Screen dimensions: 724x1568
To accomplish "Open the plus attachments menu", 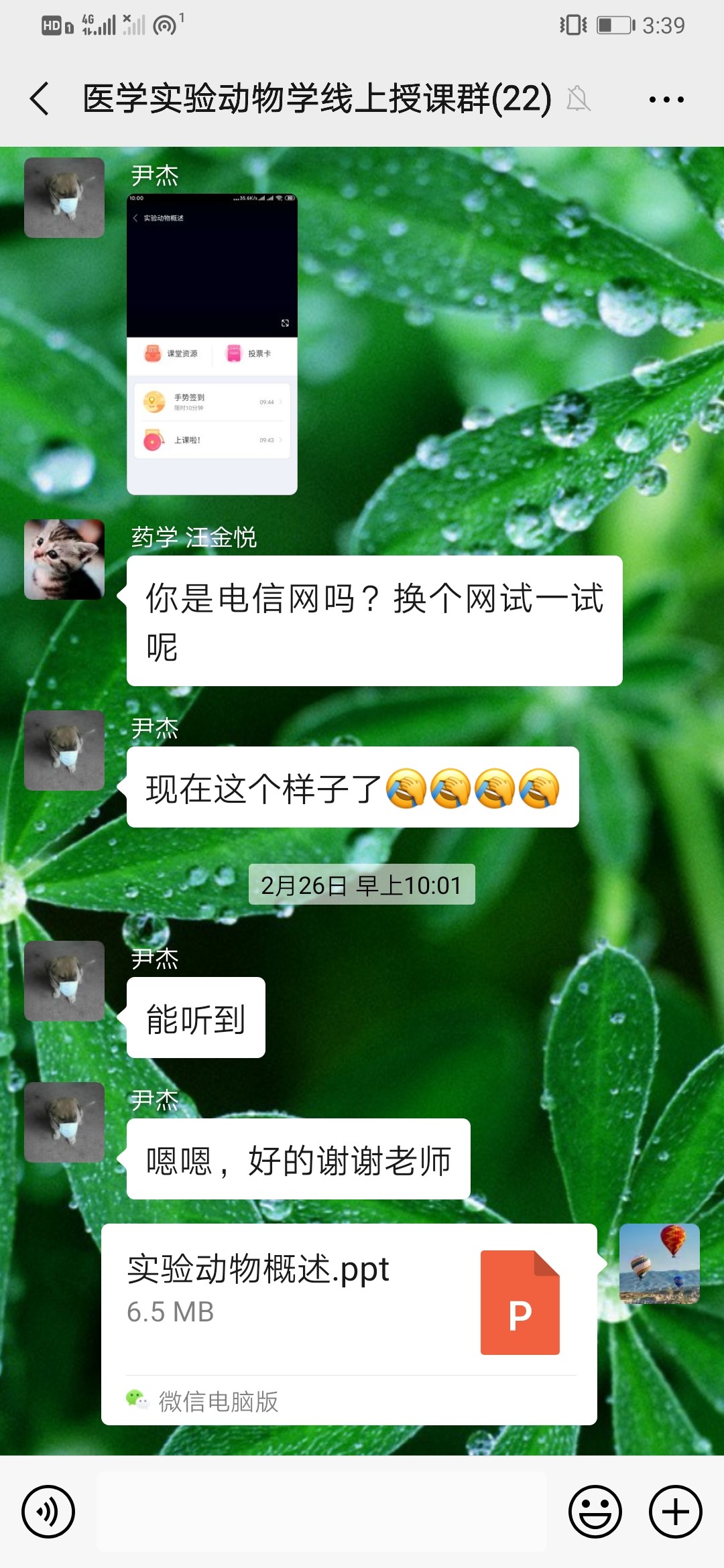I will [675, 1512].
